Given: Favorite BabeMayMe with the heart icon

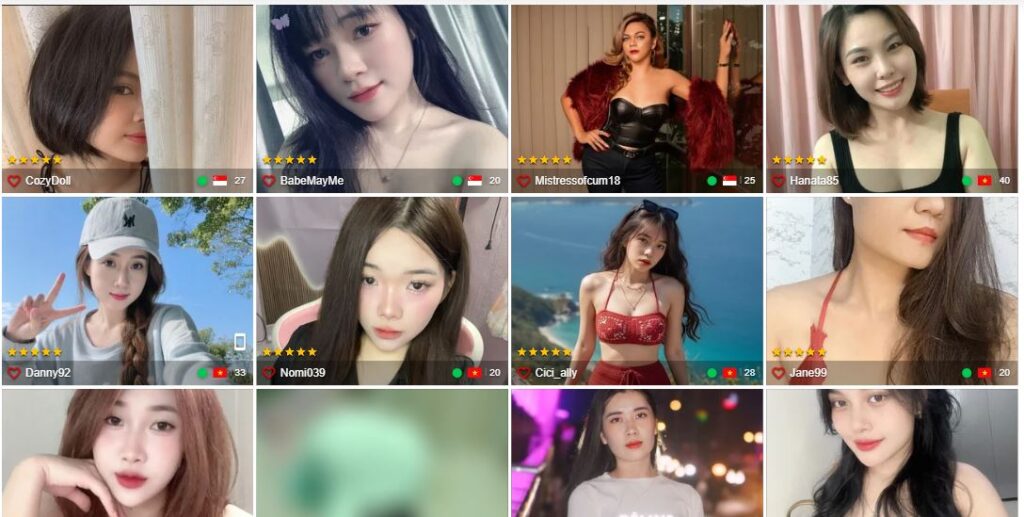Looking at the screenshot, I should click(269, 181).
